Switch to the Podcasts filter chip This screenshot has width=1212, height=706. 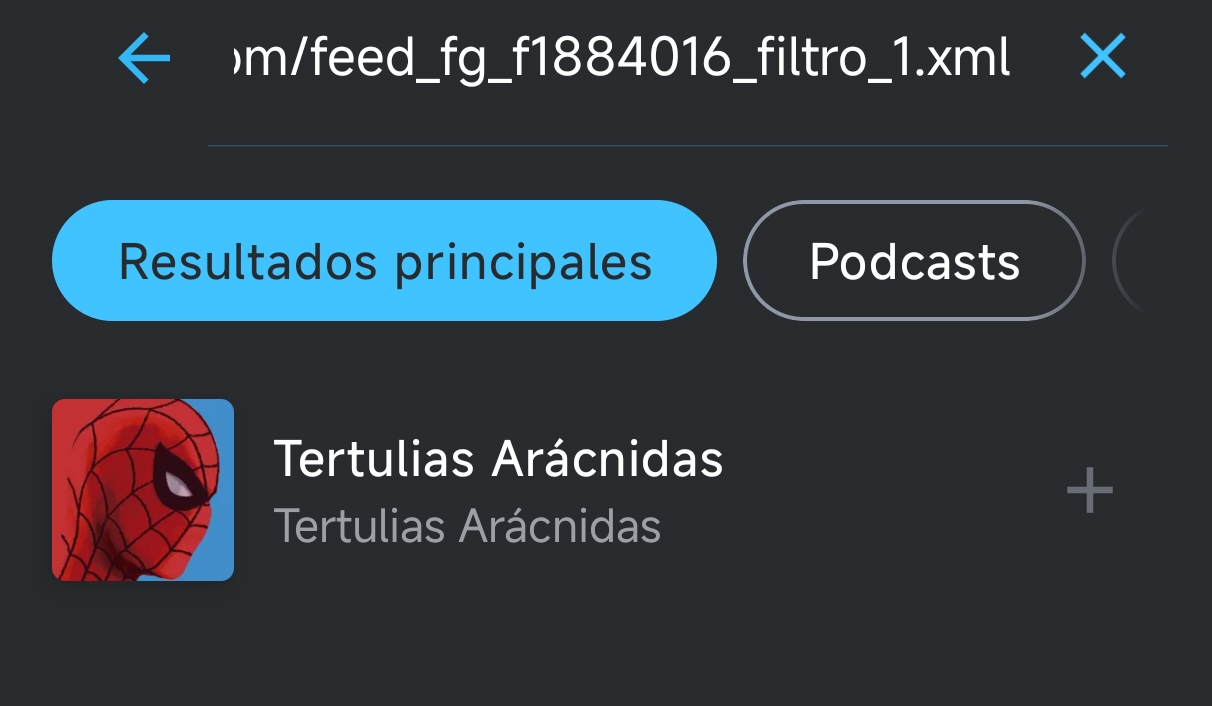coord(914,261)
